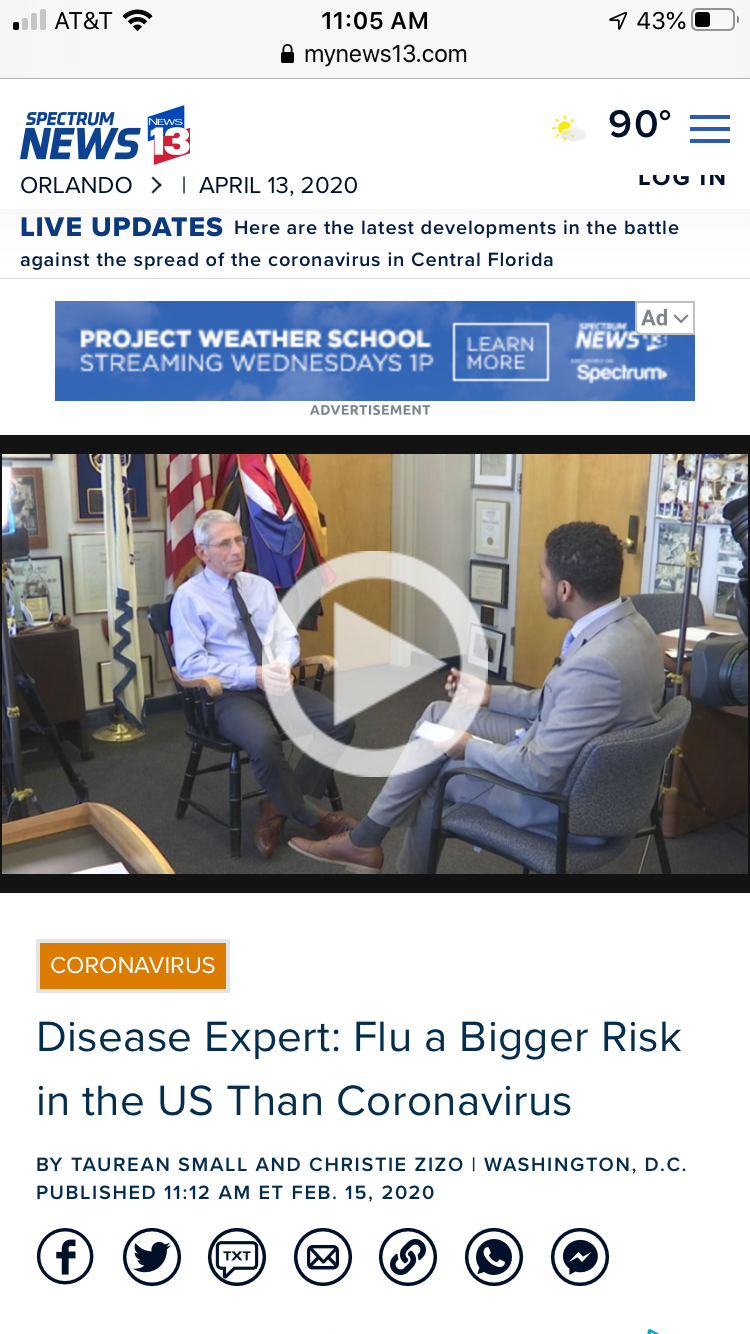Share the article on Facebook
The width and height of the screenshot is (750, 1334).
coord(65,1256)
